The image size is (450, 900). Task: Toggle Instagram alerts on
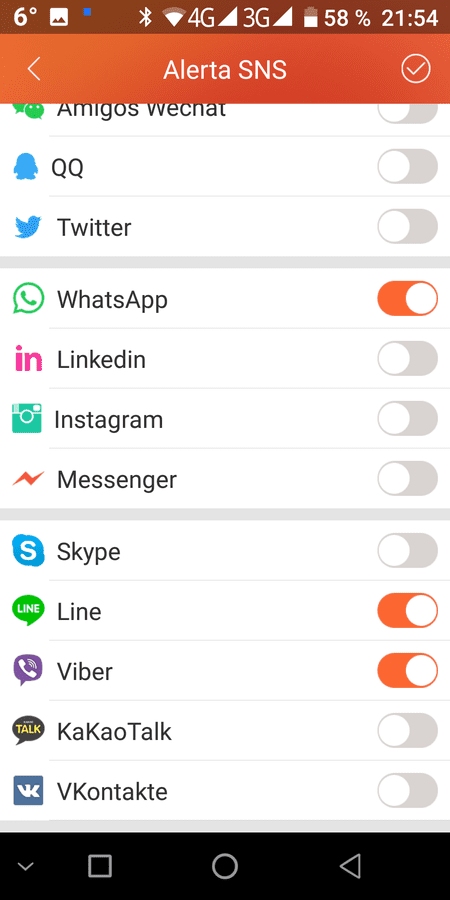tap(408, 418)
